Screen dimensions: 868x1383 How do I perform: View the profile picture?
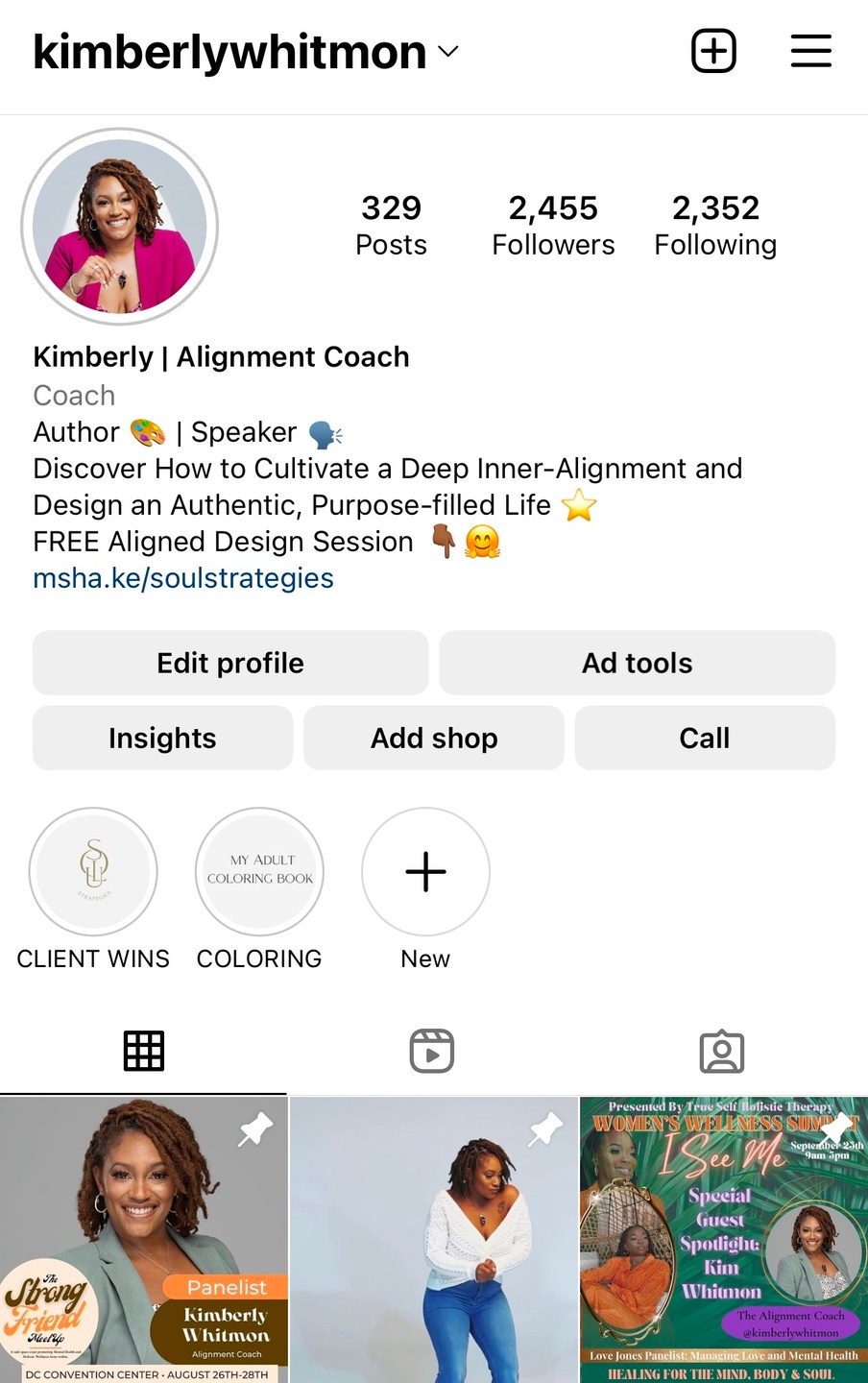[120, 227]
